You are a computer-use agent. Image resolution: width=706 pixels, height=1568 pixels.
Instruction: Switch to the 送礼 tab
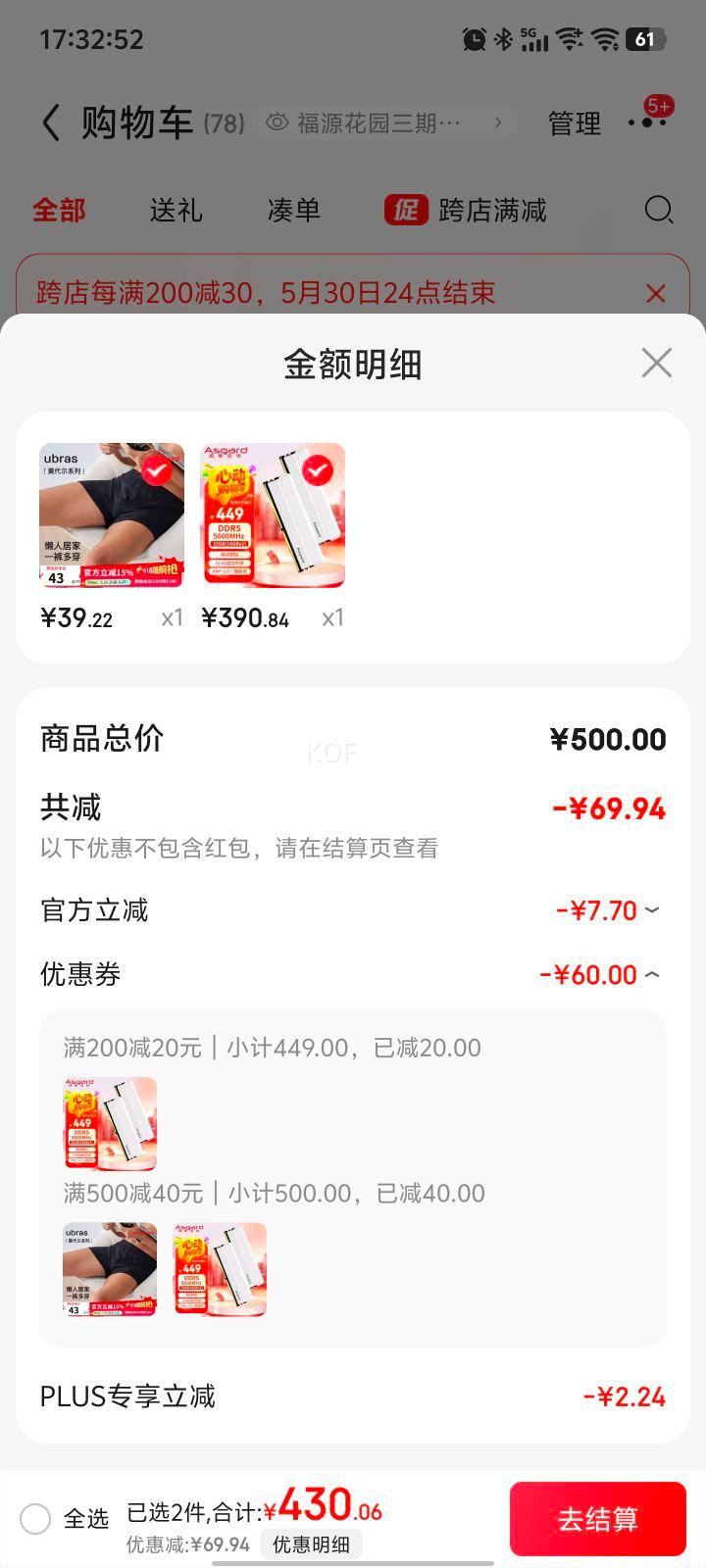tap(176, 210)
